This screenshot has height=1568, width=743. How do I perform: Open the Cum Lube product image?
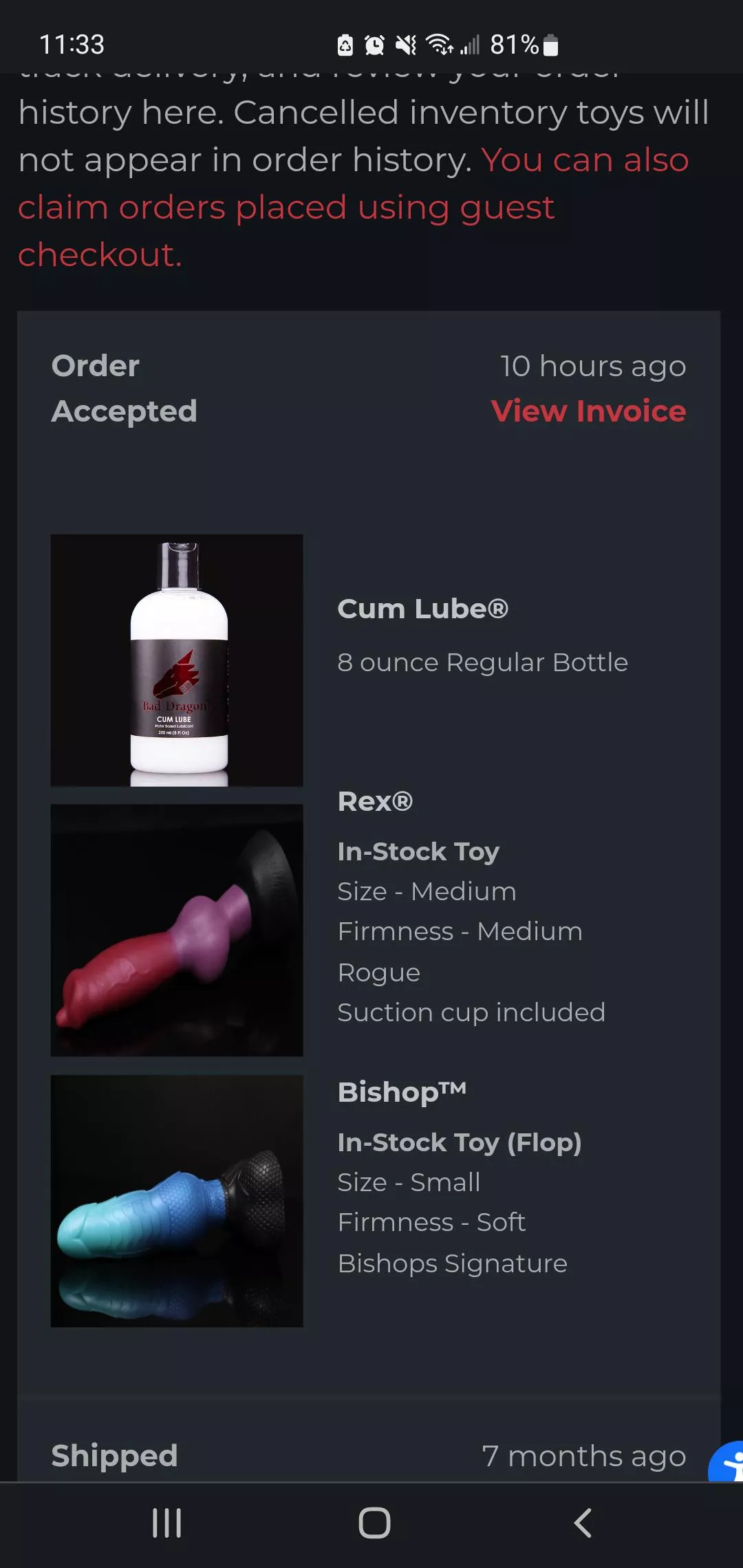[x=177, y=660]
